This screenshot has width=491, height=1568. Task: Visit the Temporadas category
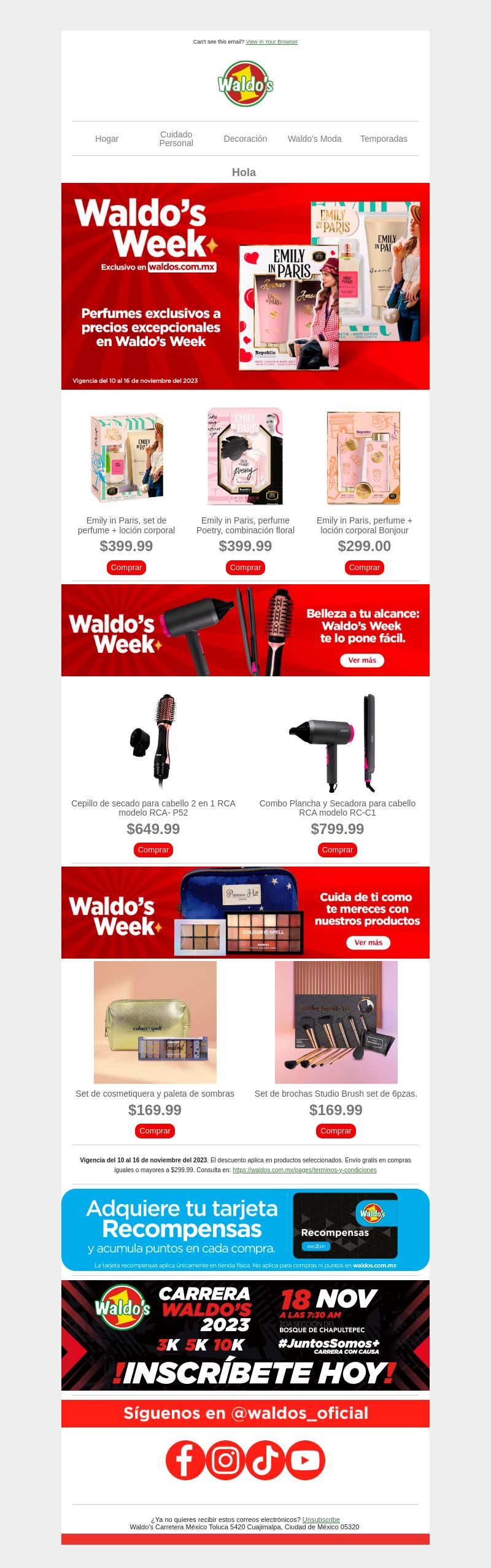pos(384,139)
